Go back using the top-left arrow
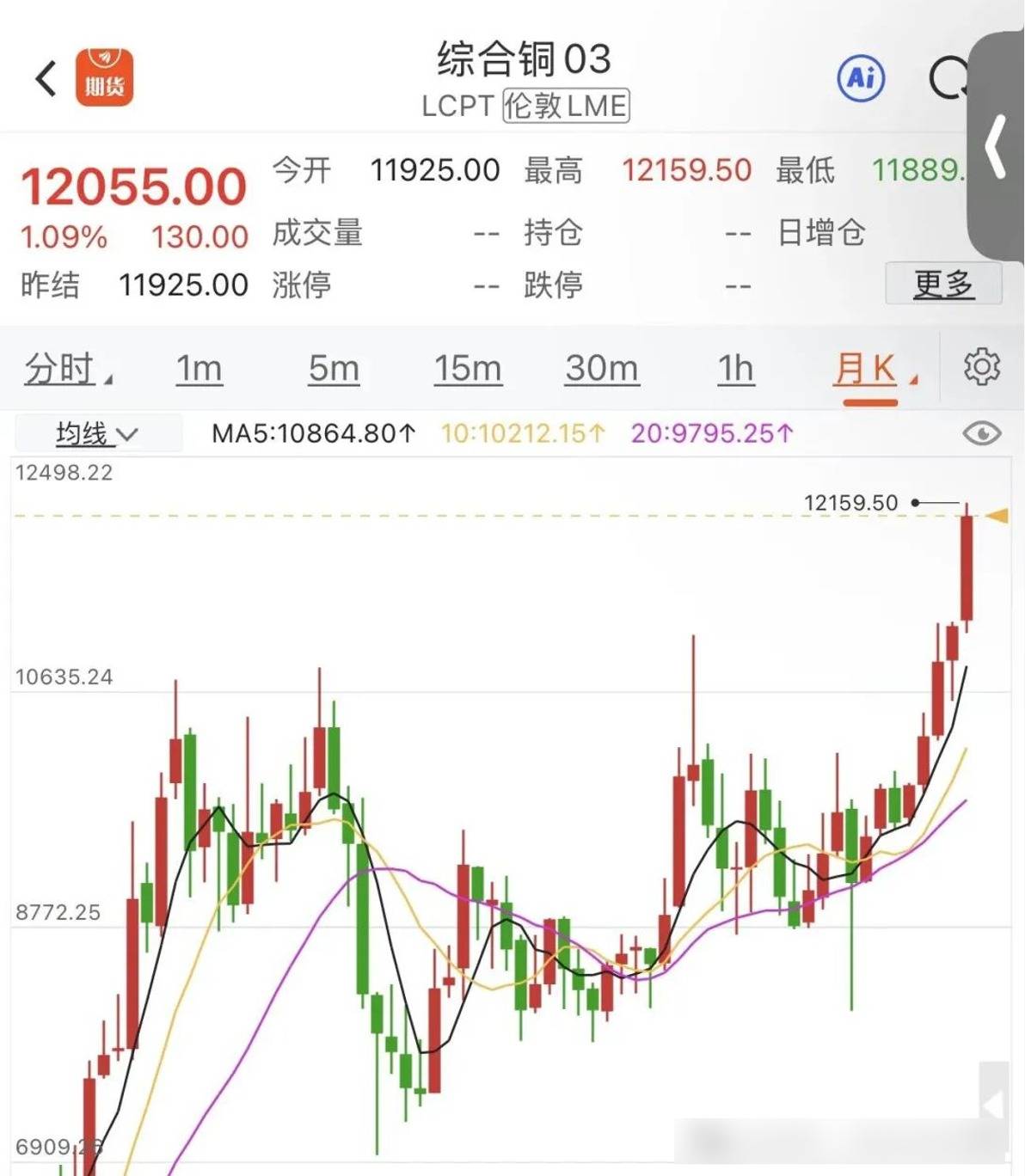 coord(46,79)
